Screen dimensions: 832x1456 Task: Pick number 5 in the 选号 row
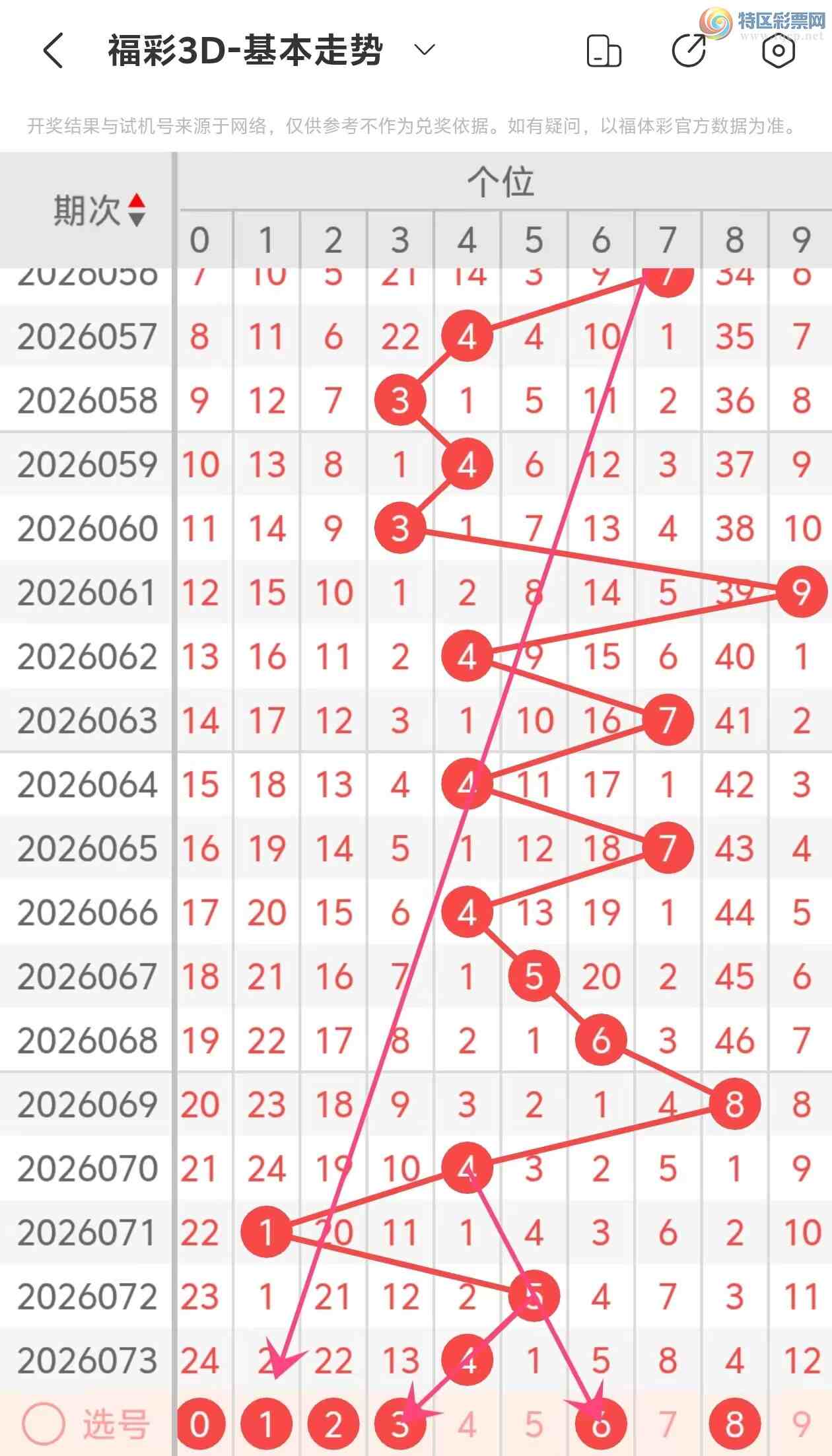[534, 1424]
